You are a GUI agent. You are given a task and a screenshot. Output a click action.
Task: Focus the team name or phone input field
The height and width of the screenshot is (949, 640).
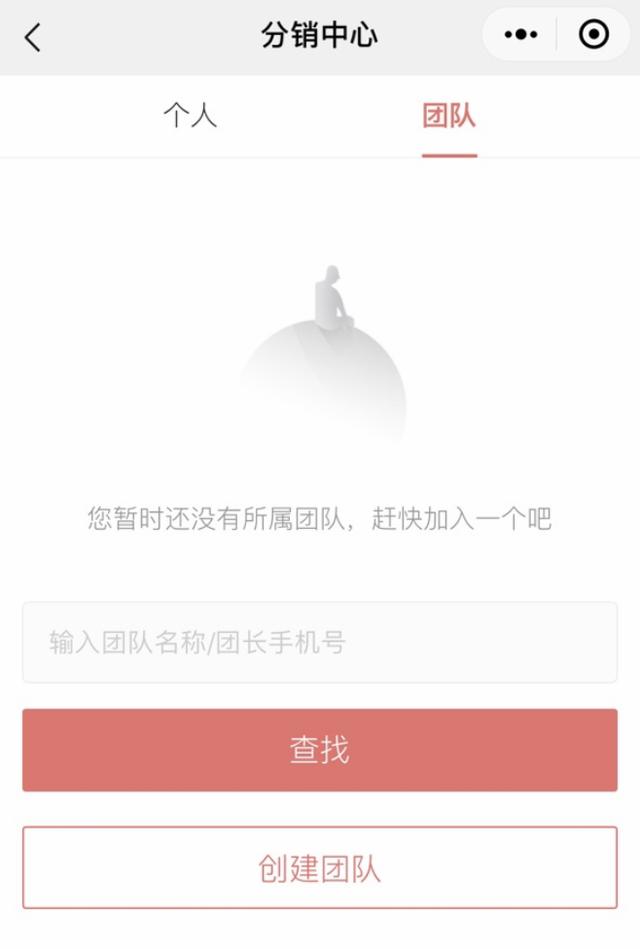click(x=320, y=642)
